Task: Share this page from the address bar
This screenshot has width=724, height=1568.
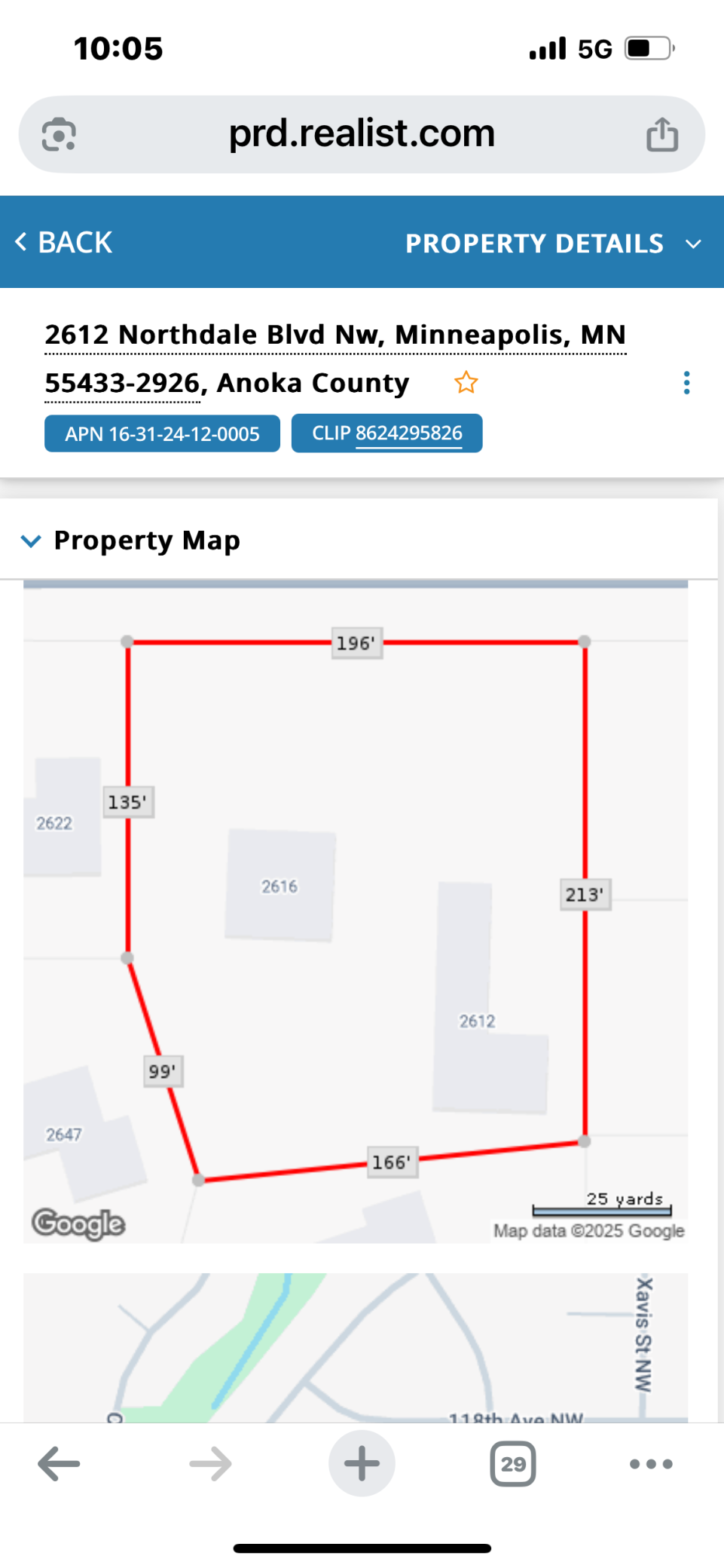Action: point(662,134)
